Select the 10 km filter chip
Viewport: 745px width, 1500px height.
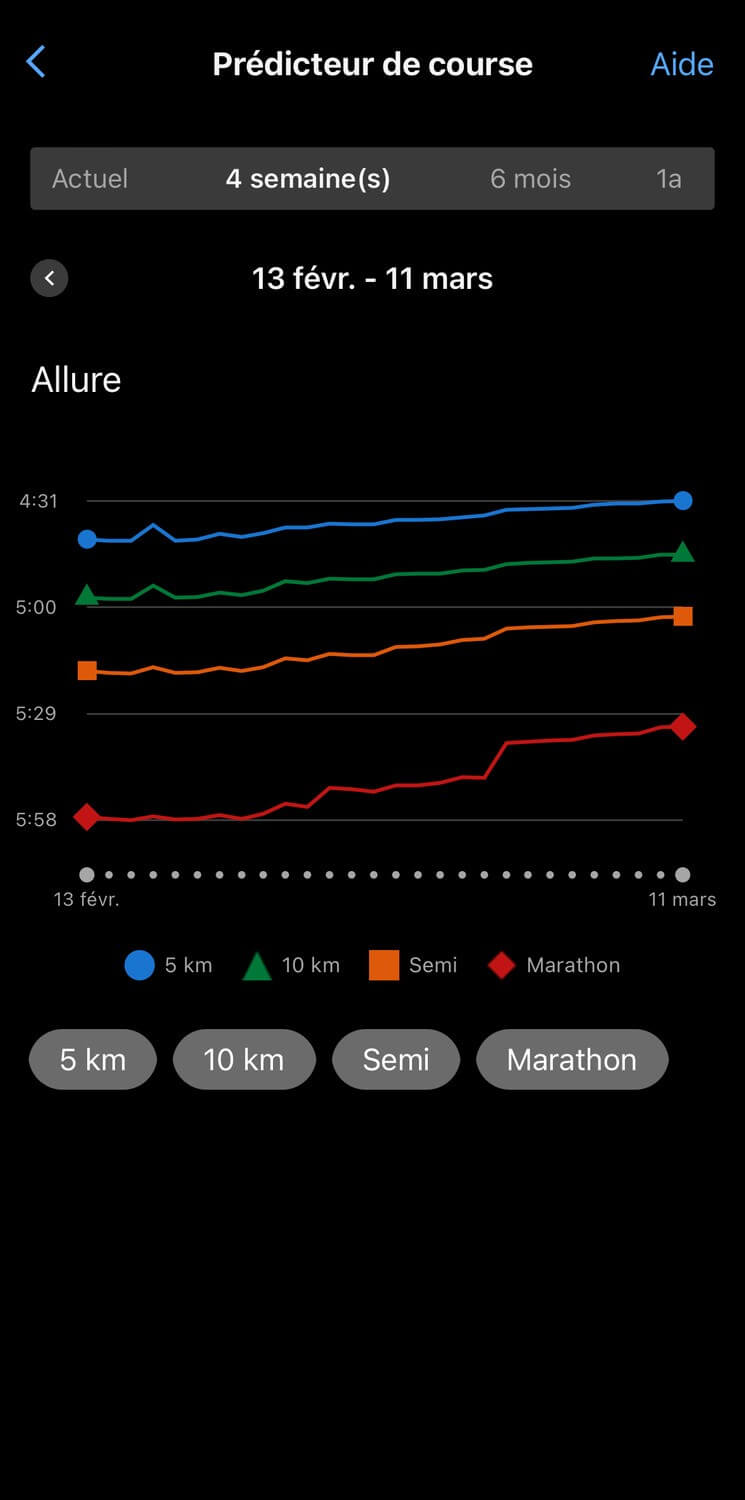[x=244, y=1059]
